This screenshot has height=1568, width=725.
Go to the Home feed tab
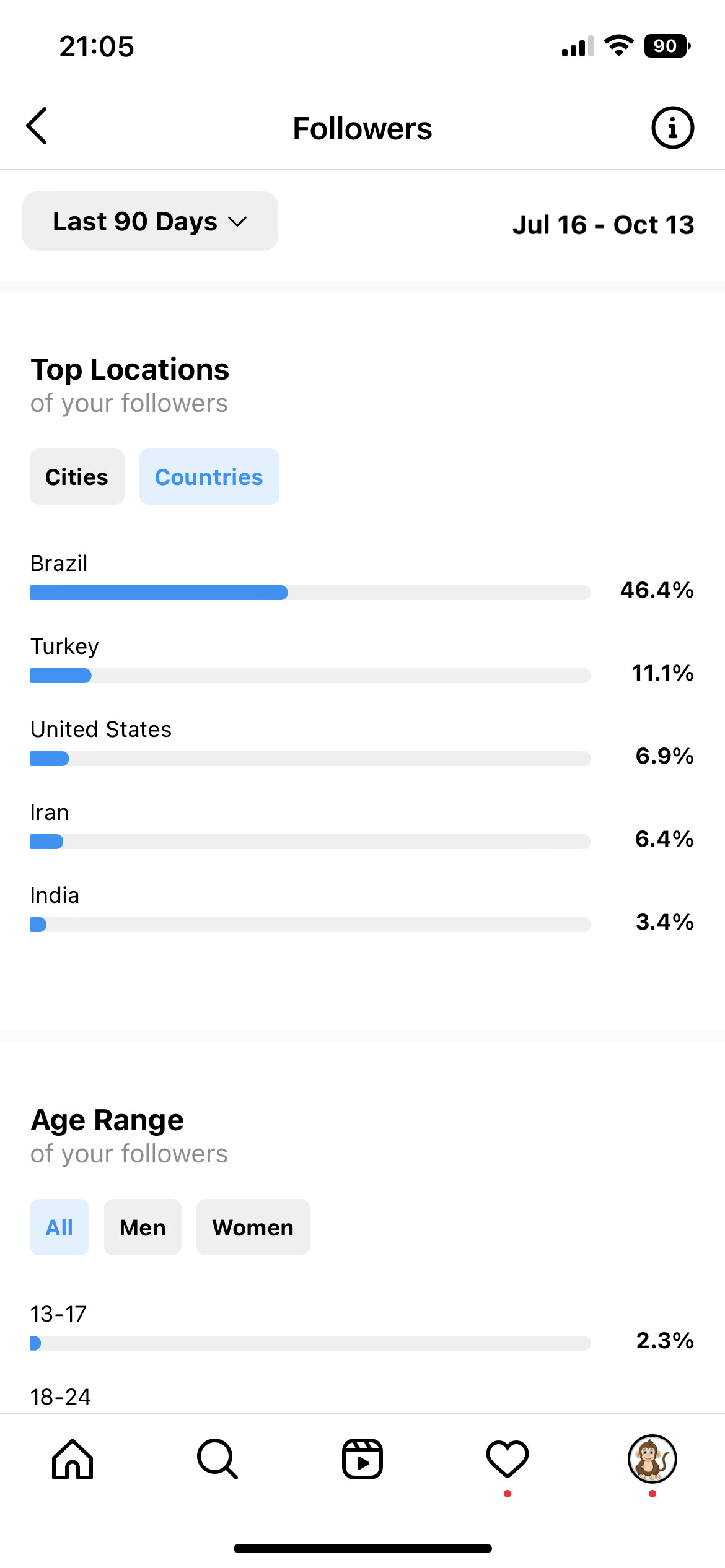(x=72, y=1459)
